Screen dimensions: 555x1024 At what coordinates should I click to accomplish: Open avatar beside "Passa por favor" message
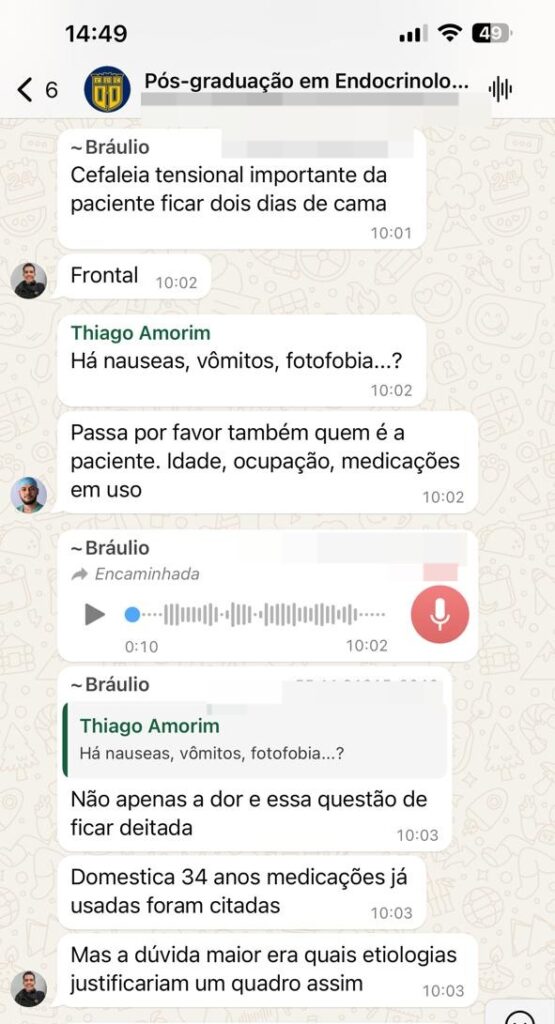click(x=29, y=494)
